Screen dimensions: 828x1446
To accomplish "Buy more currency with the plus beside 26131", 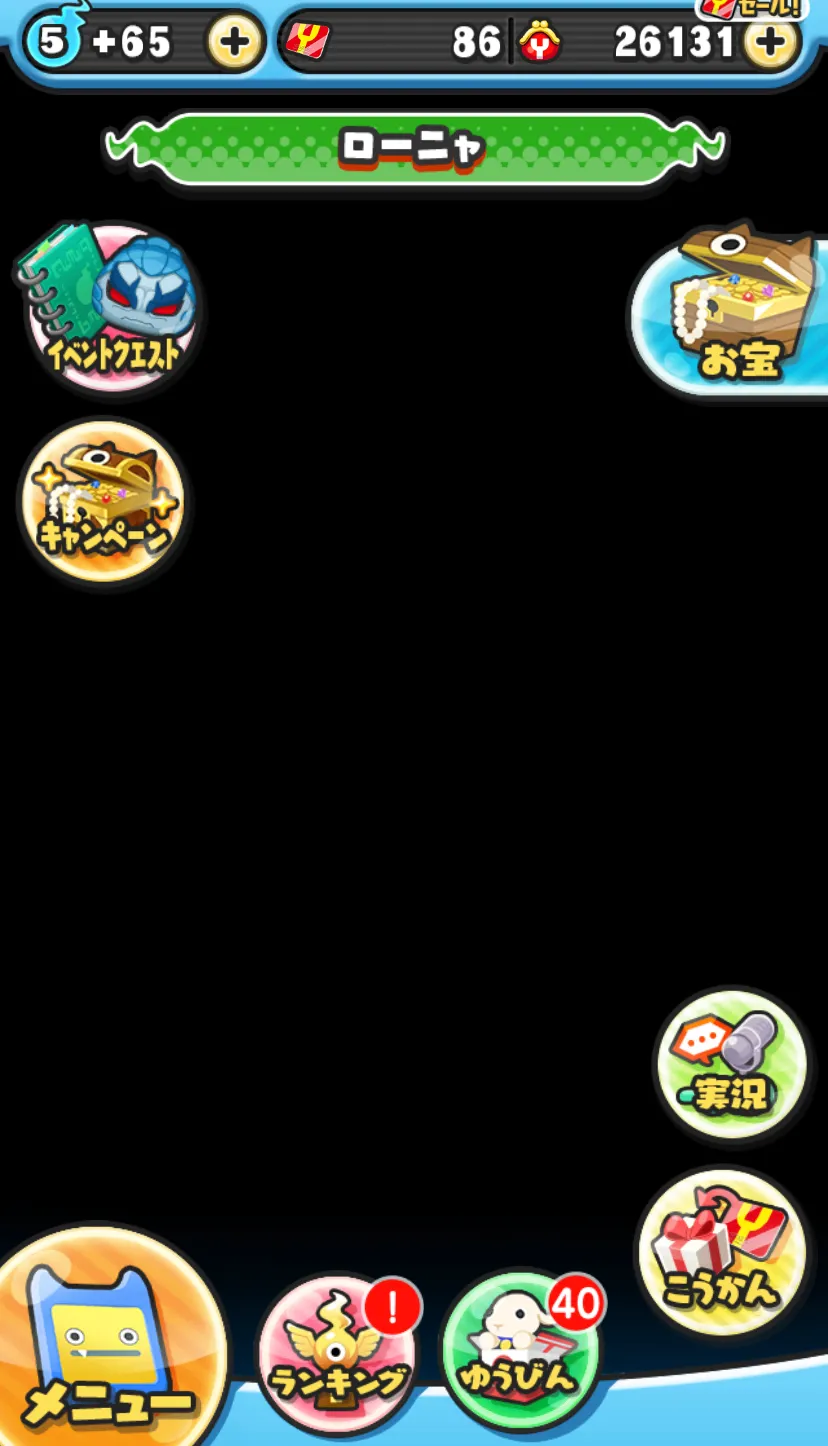I will 769,42.
